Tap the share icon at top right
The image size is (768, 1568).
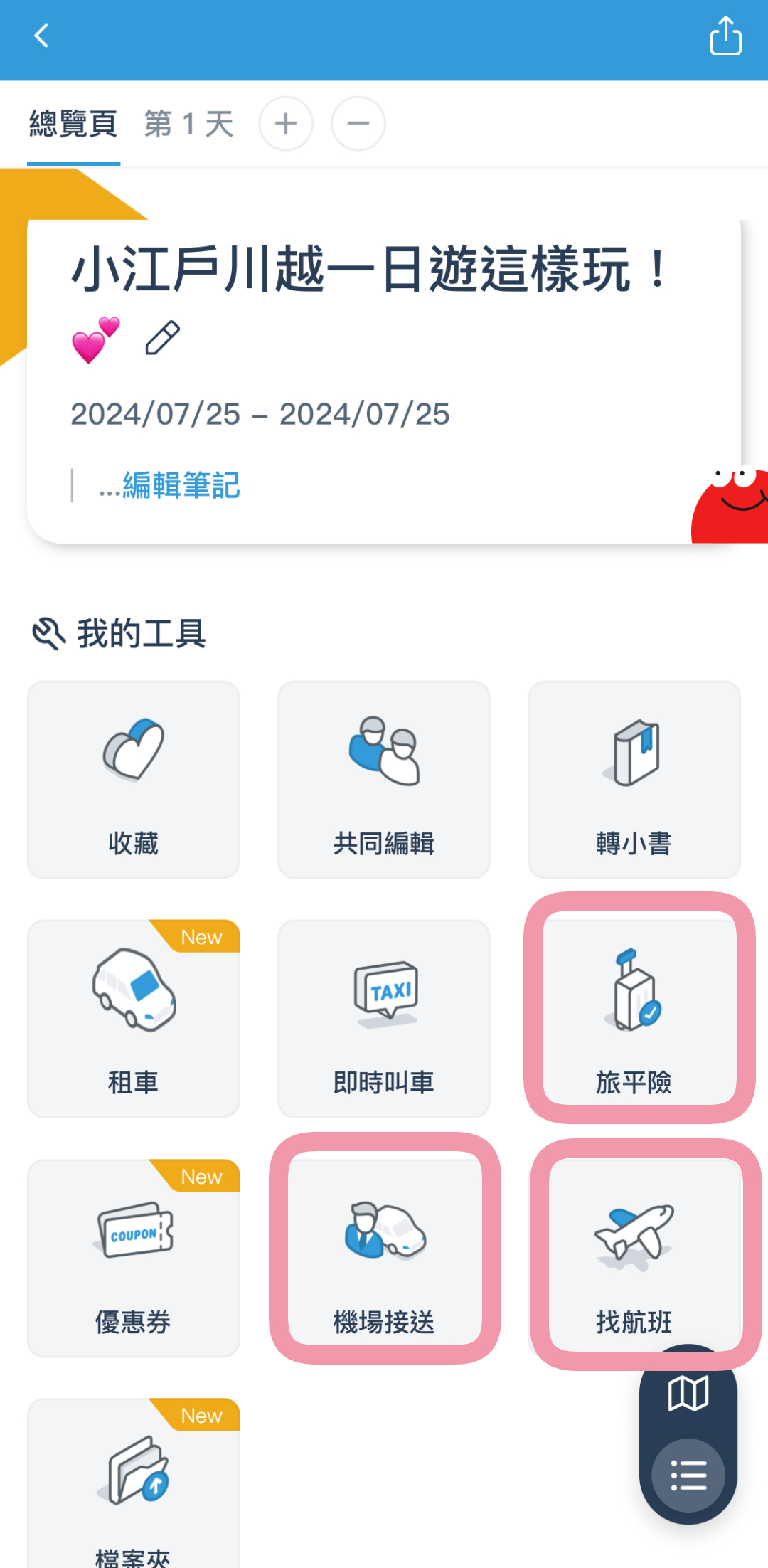725,35
